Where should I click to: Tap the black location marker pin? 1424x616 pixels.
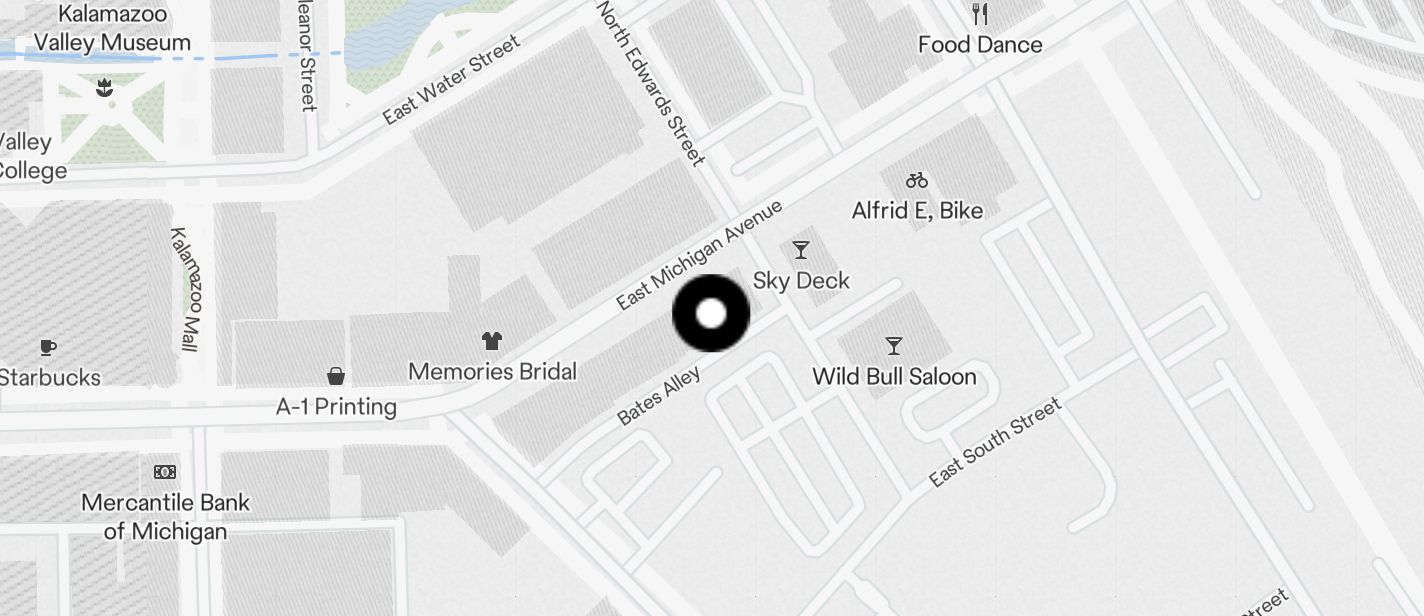point(711,314)
